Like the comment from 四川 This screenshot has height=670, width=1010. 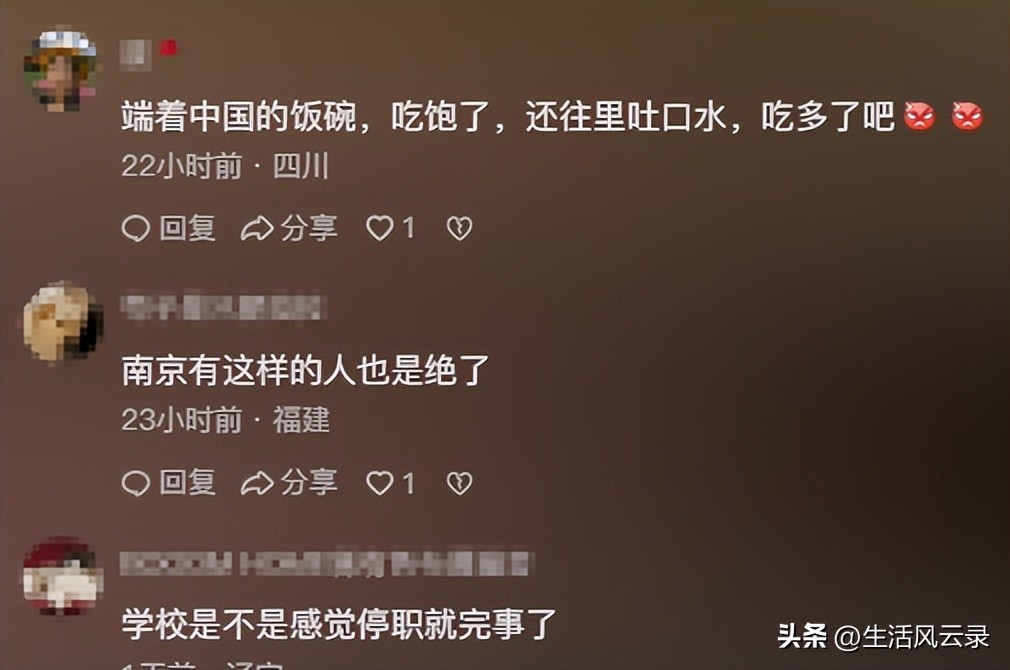tap(389, 229)
